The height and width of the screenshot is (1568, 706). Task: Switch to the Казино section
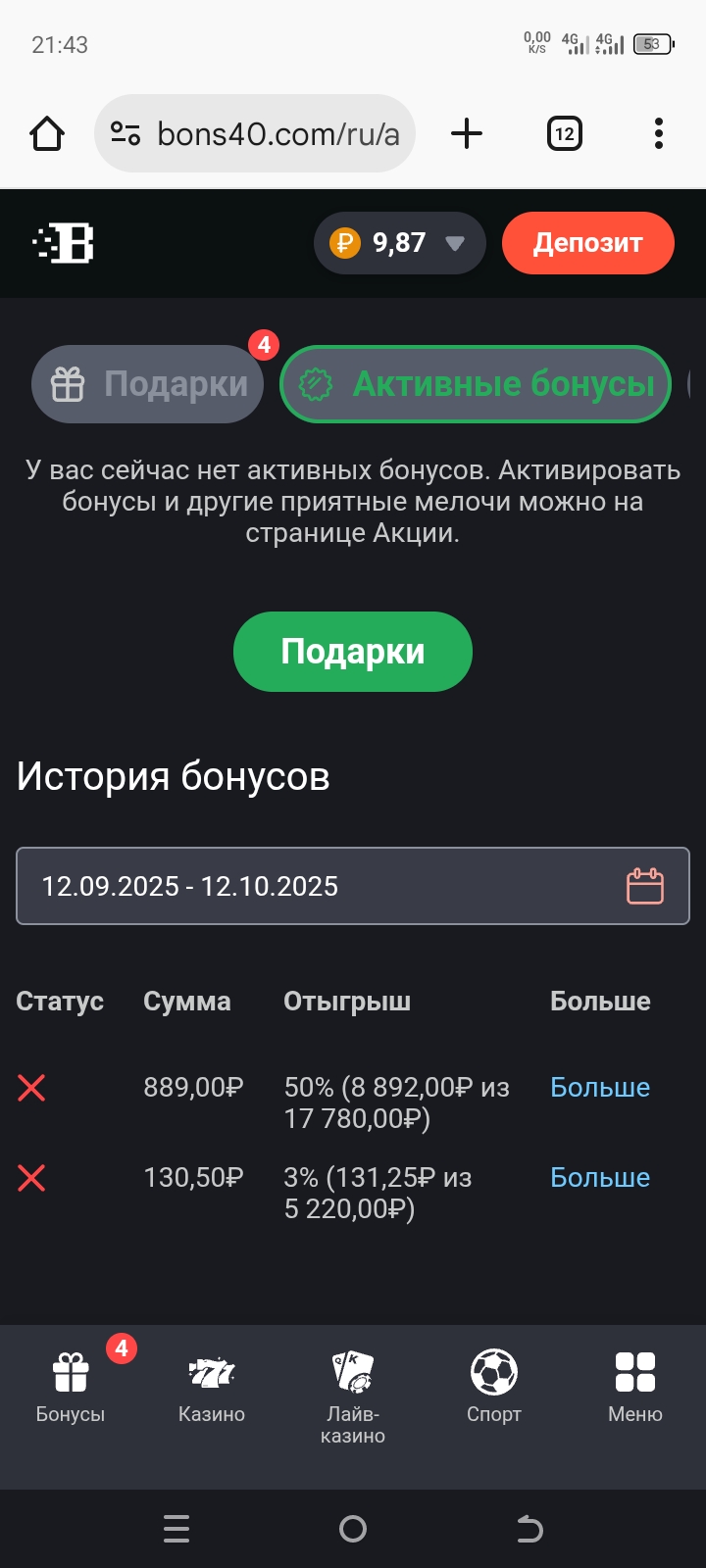click(212, 1387)
